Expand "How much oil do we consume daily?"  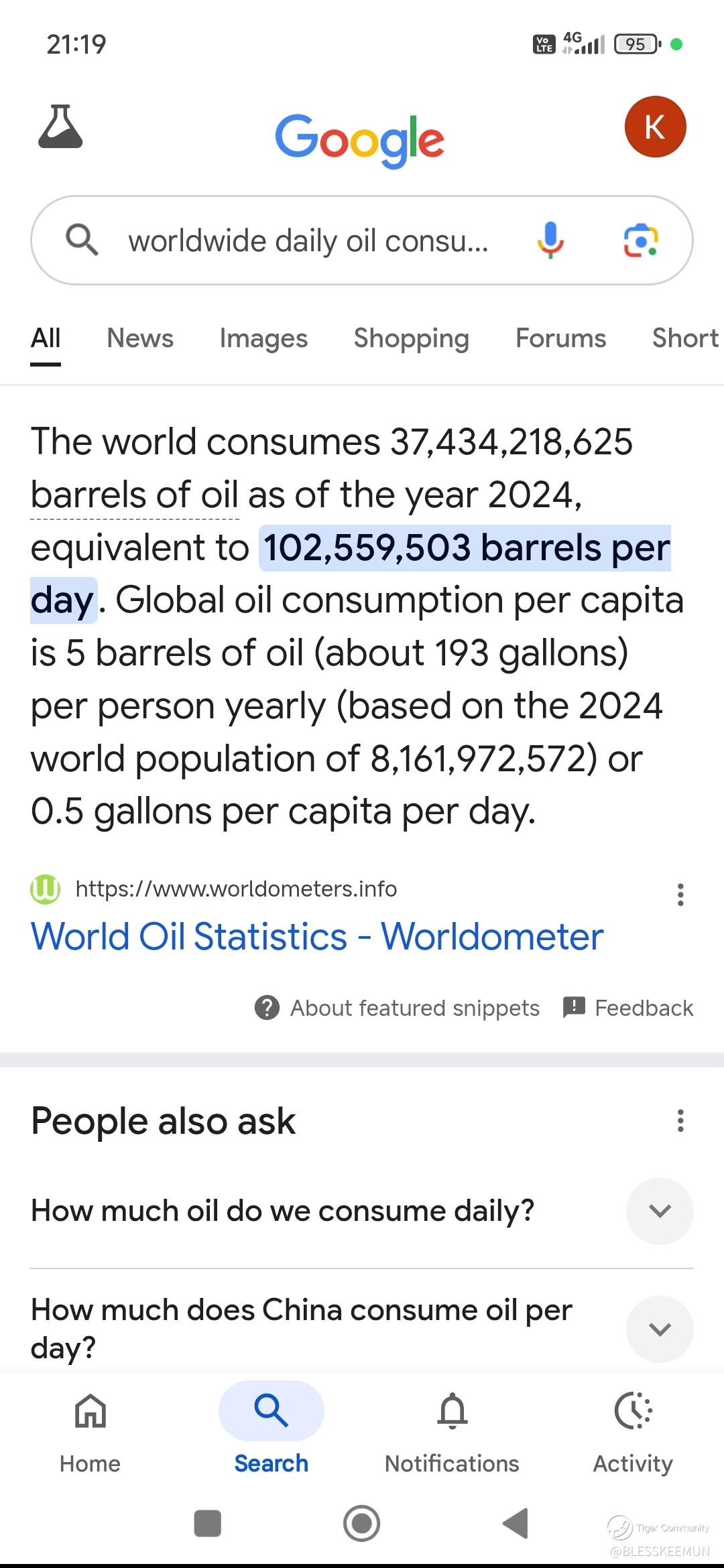click(660, 1211)
